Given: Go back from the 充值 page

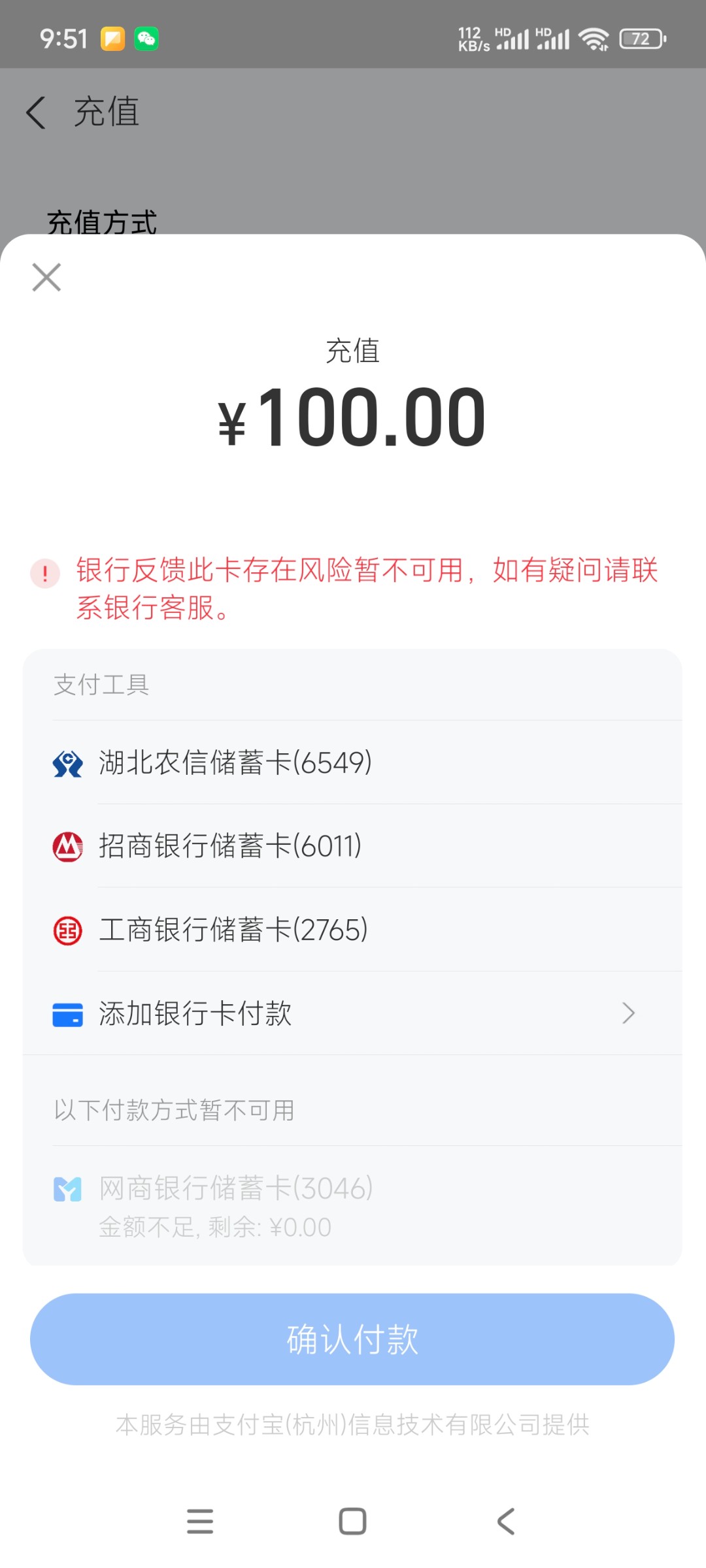Looking at the screenshot, I should tap(37, 112).
